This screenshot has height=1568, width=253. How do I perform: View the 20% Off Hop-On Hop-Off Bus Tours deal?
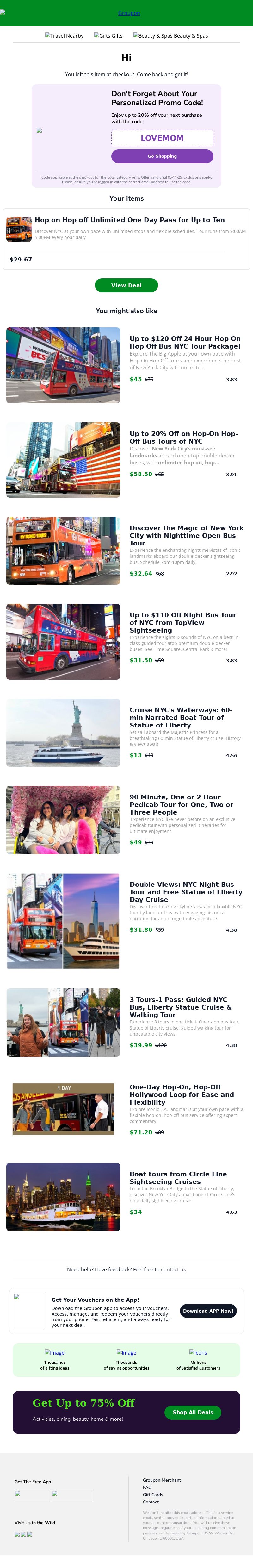coord(184,437)
